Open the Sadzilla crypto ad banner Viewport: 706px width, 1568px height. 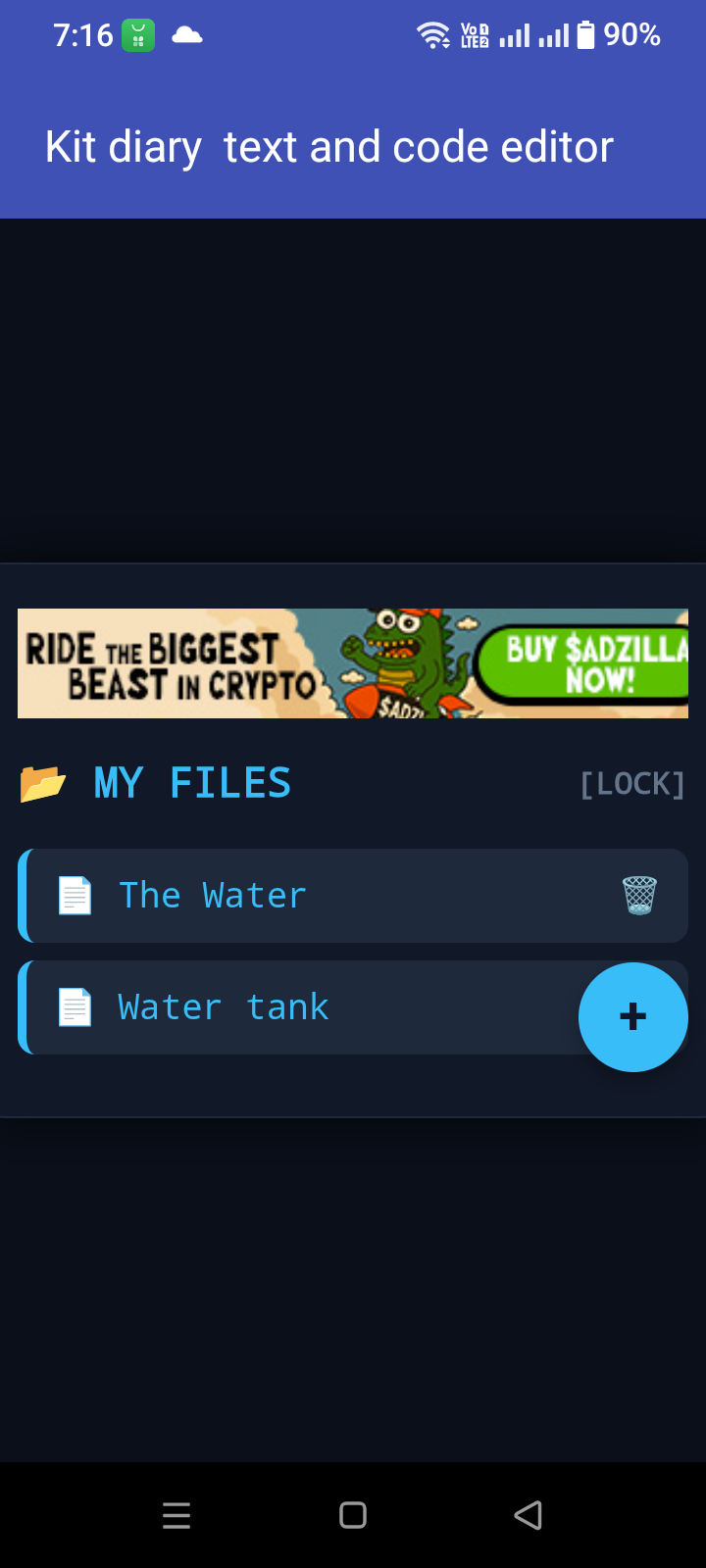tap(353, 663)
